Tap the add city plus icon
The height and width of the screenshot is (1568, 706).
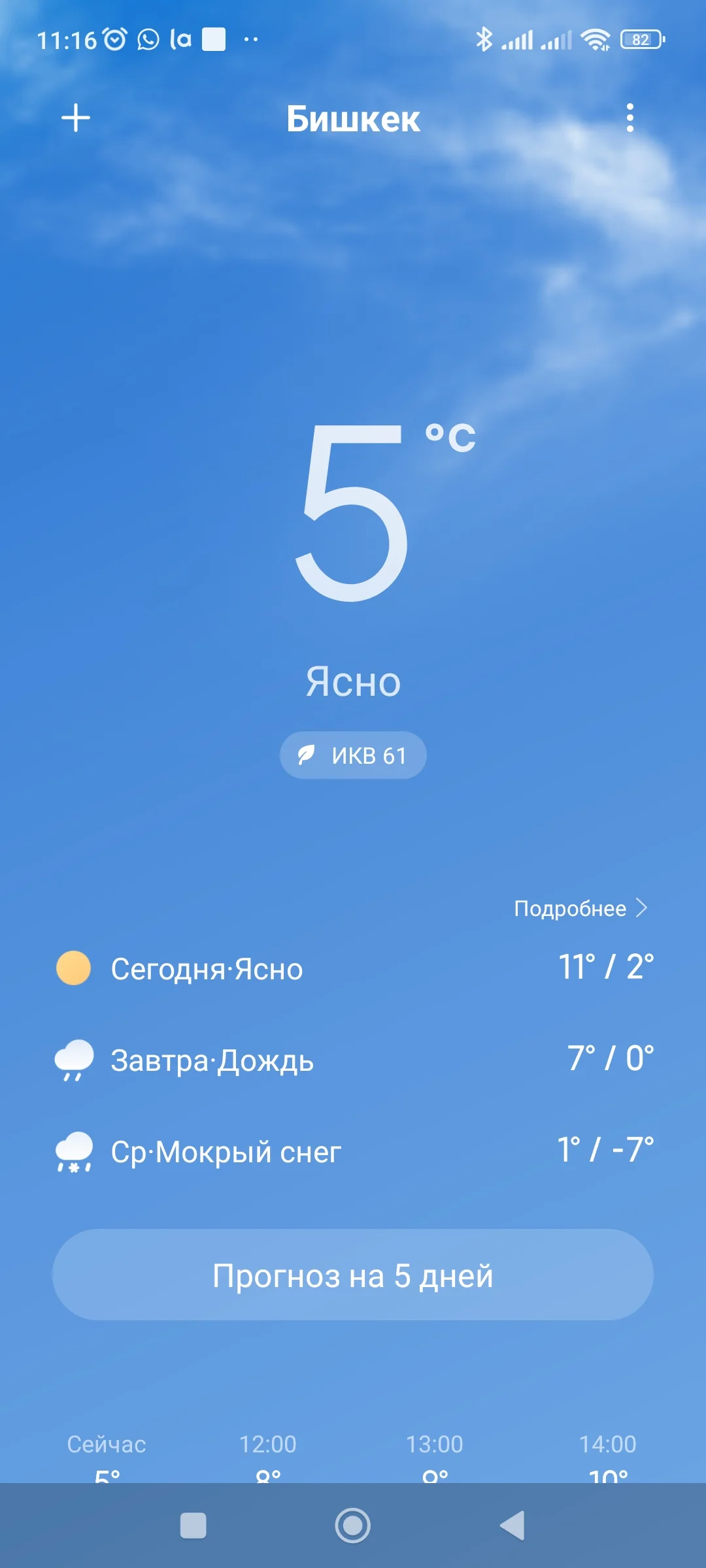(75, 118)
